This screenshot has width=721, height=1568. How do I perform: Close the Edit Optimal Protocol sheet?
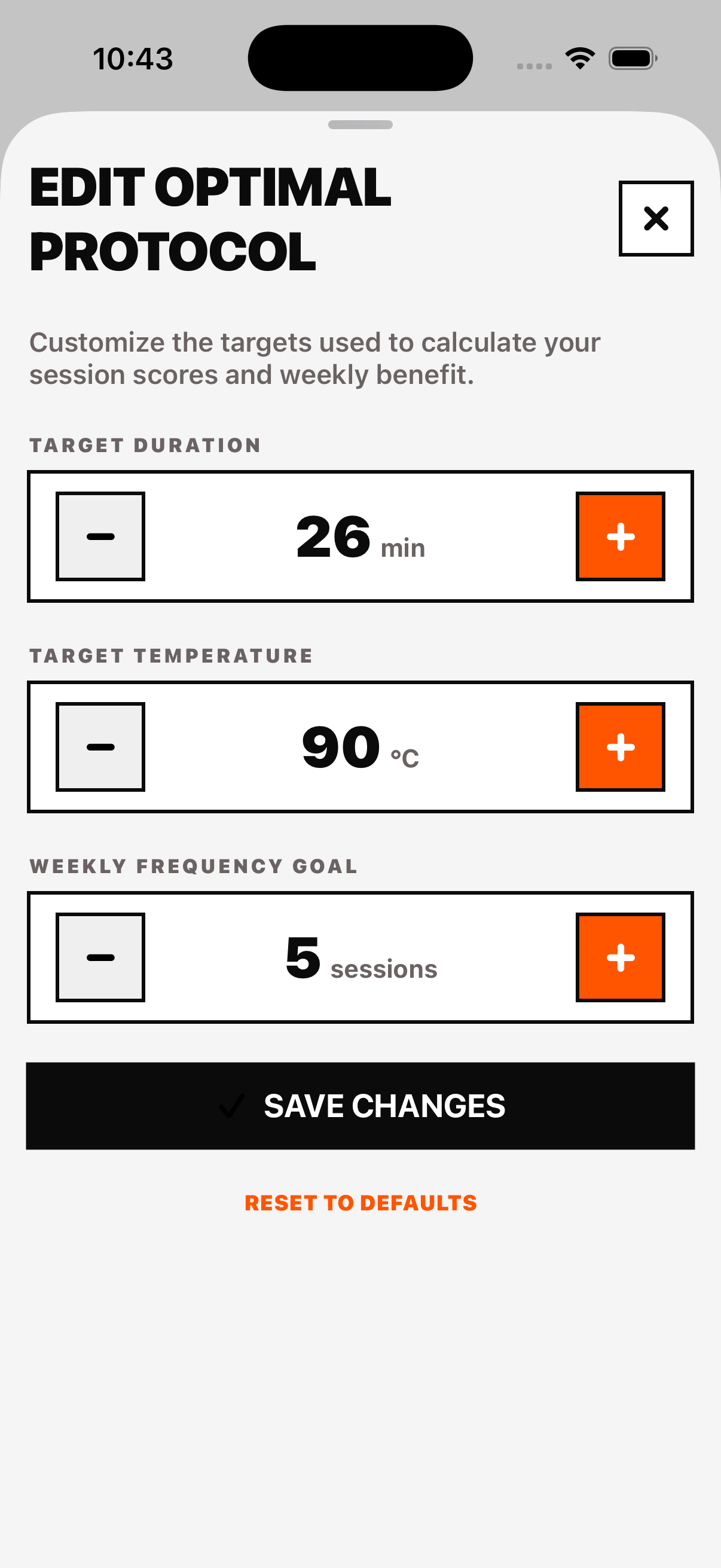[656, 218]
